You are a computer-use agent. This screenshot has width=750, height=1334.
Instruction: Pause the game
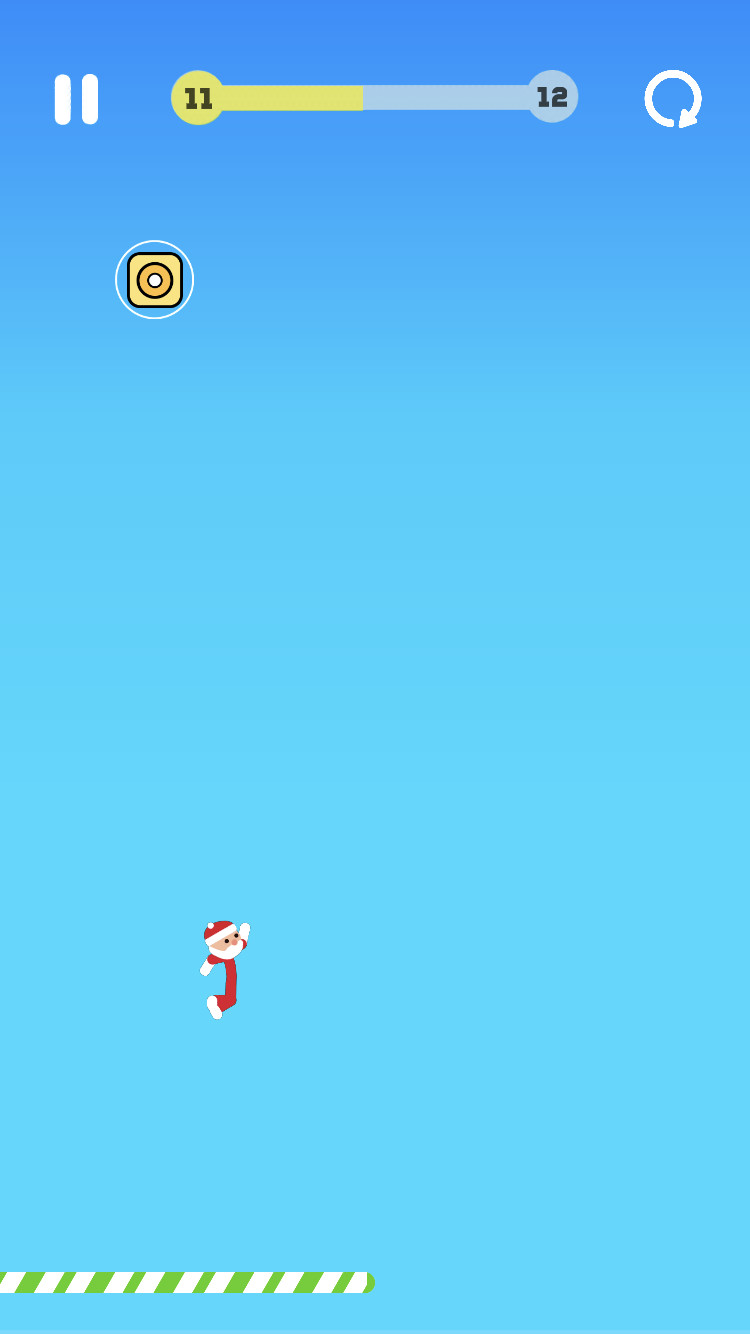click(76, 99)
